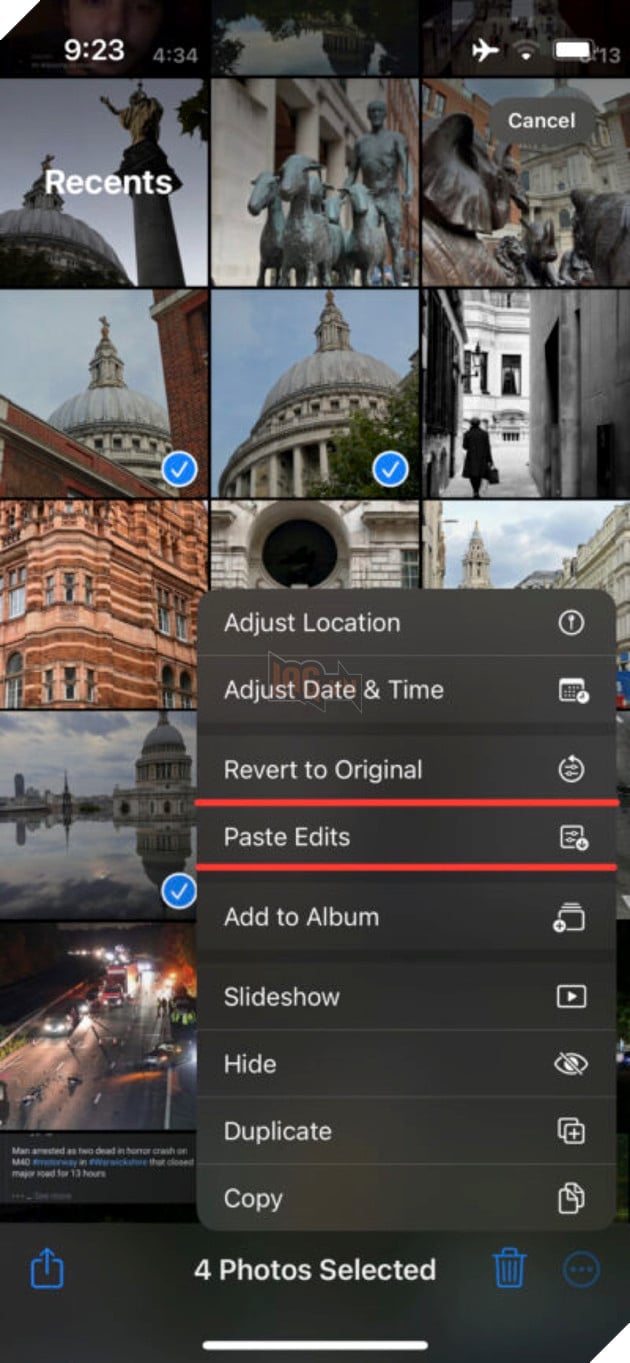This screenshot has height=1363, width=630.
Task: Delete selected photos with the trash icon
Action: point(510,1271)
